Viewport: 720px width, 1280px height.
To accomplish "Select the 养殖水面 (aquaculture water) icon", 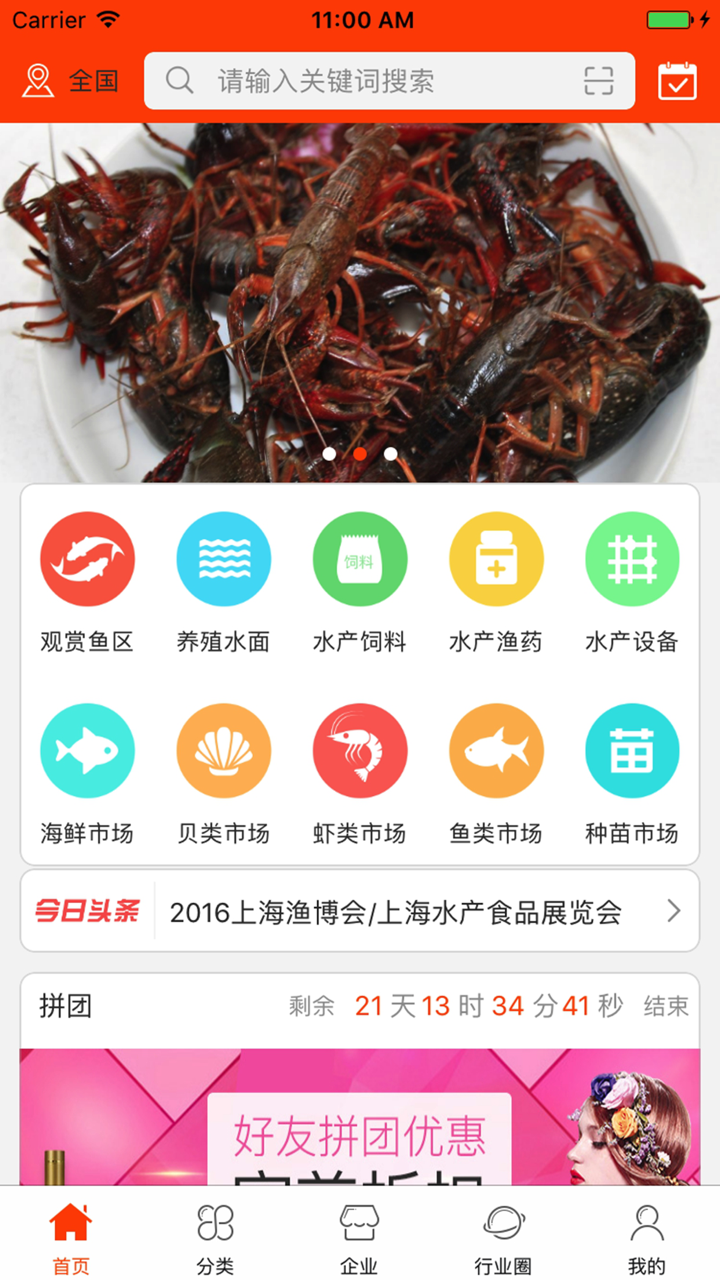I will coord(224,558).
